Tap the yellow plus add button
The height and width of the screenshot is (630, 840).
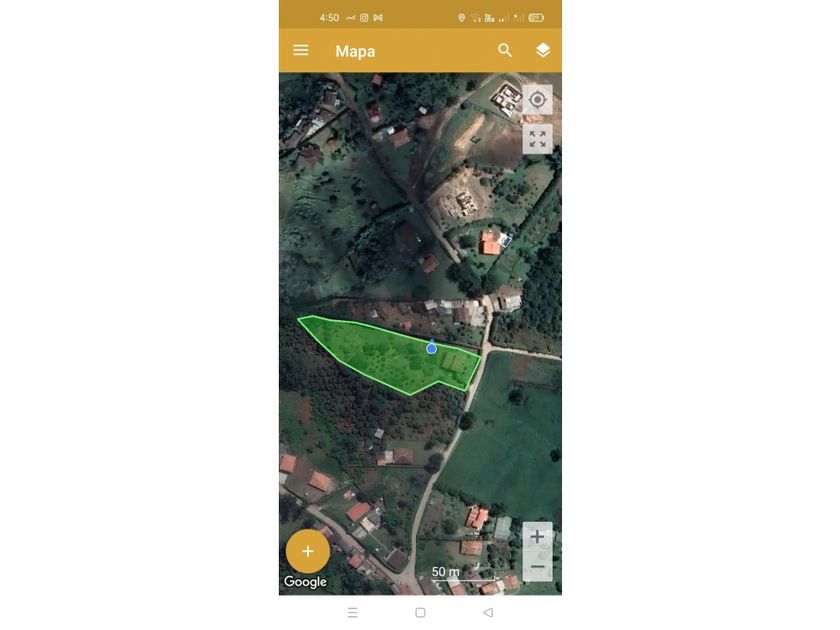pyautogui.click(x=308, y=551)
